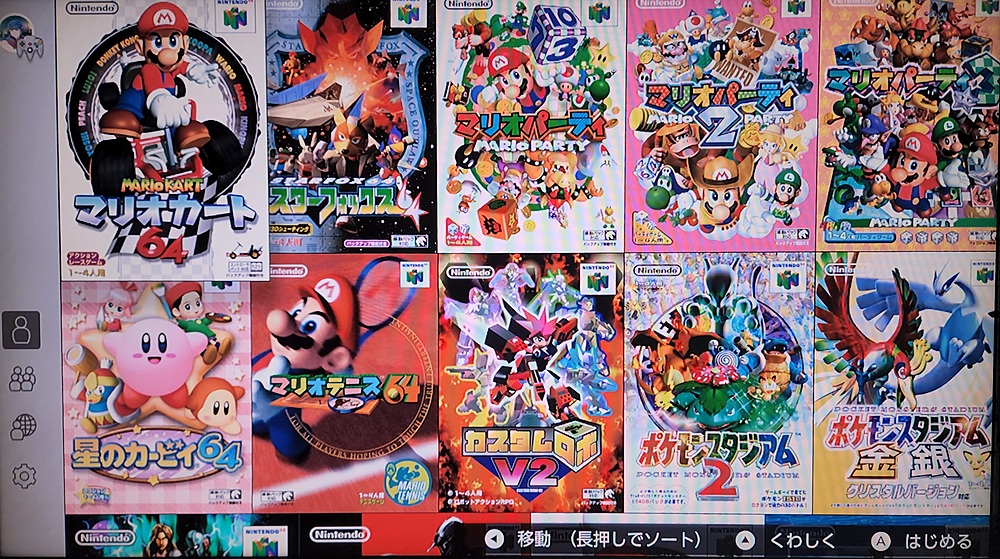The height and width of the screenshot is (559, 1000).
Task: Launch Mario Party 2 tile
Action: [x=720, y=125]
